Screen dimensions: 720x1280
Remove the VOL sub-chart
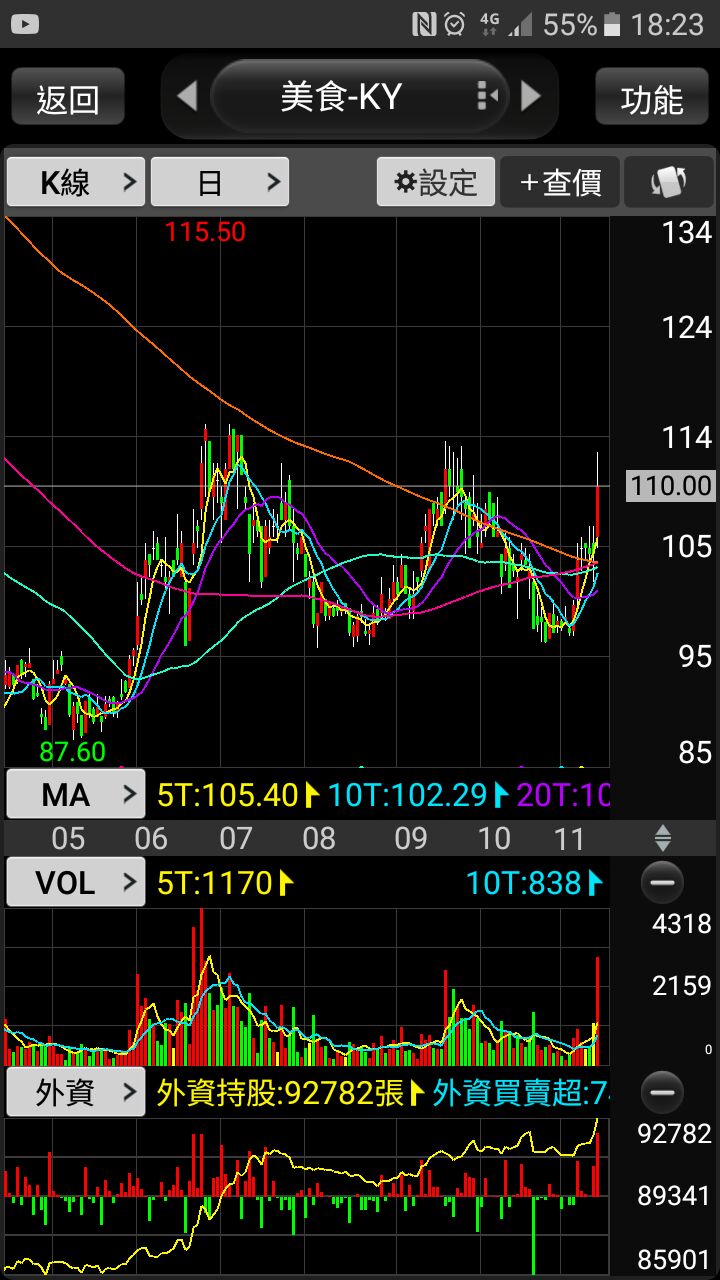(662, 883)
